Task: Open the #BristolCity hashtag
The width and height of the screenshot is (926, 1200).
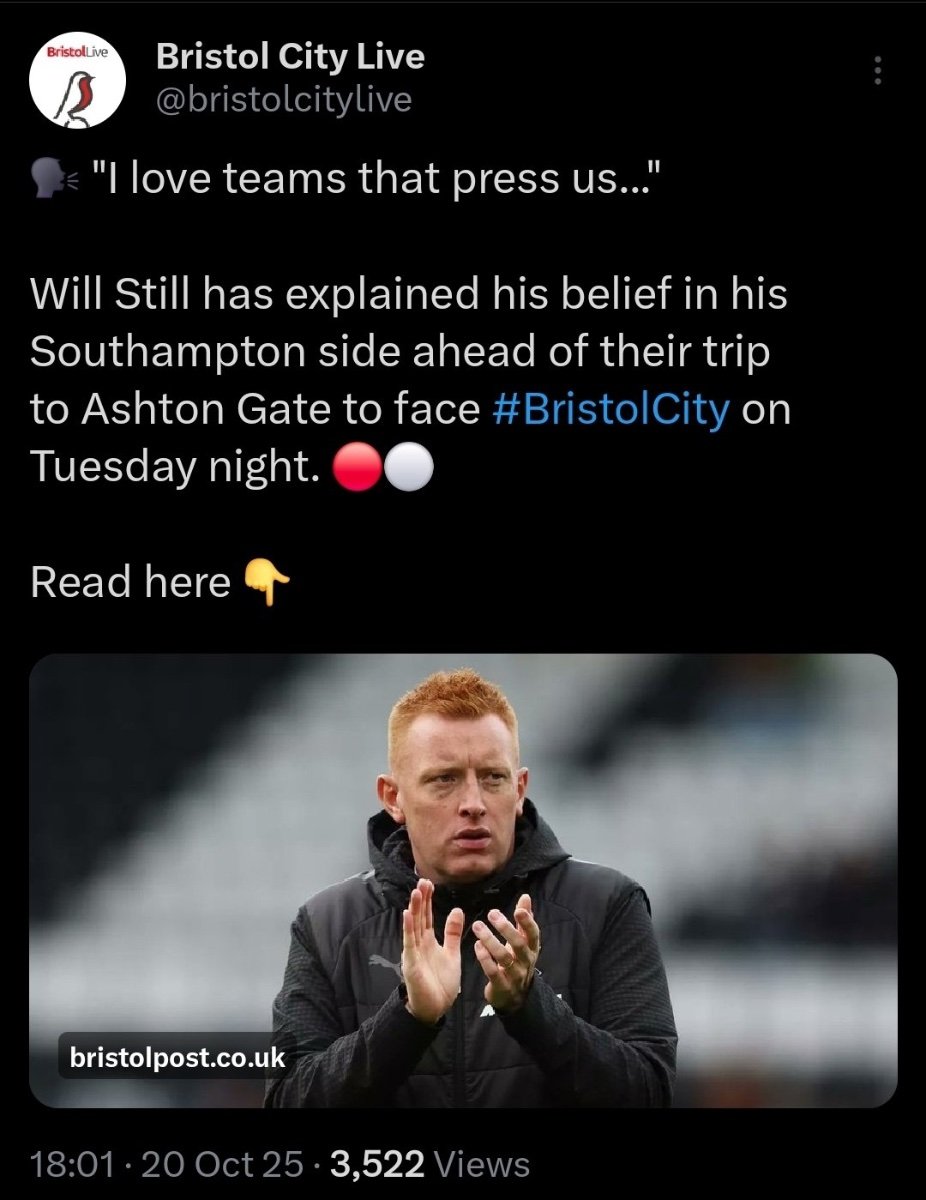Action: point(611,411)
